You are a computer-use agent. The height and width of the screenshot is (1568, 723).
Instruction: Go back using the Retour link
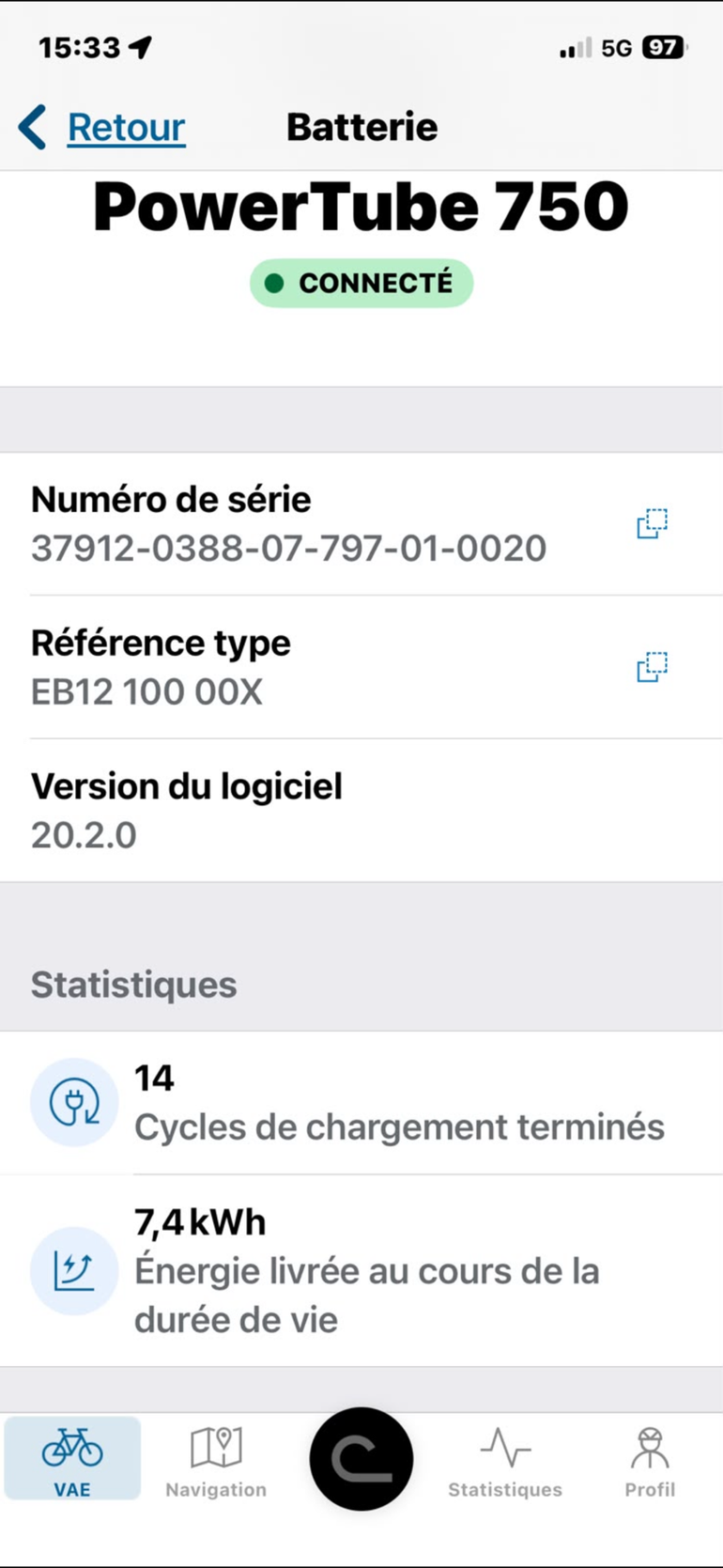[102, 127]
